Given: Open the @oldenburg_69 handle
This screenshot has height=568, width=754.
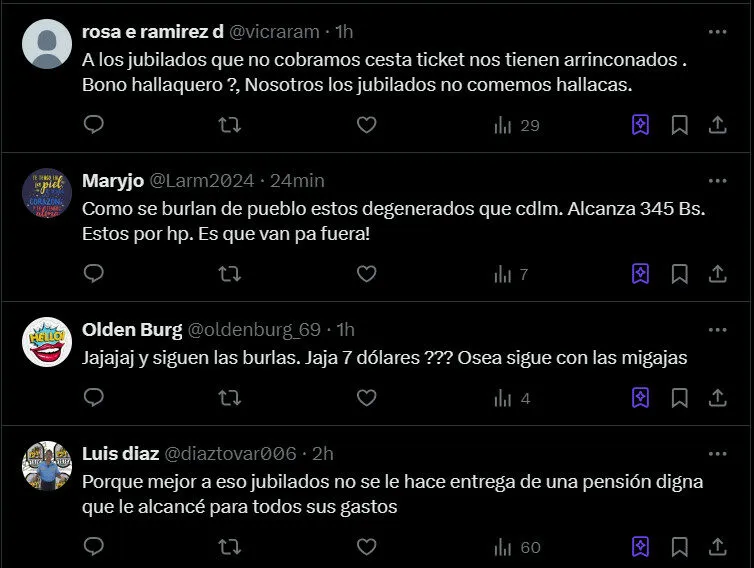Looking at the screenshot, I should pyautogui.click(x=254, y=329).
